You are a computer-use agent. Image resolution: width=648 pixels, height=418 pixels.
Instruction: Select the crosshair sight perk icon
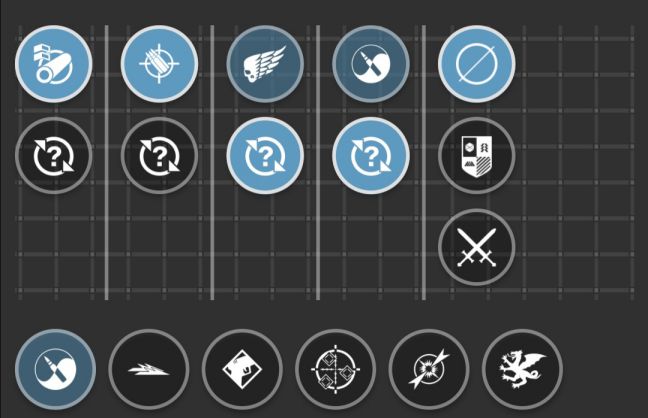pos(160,64)
